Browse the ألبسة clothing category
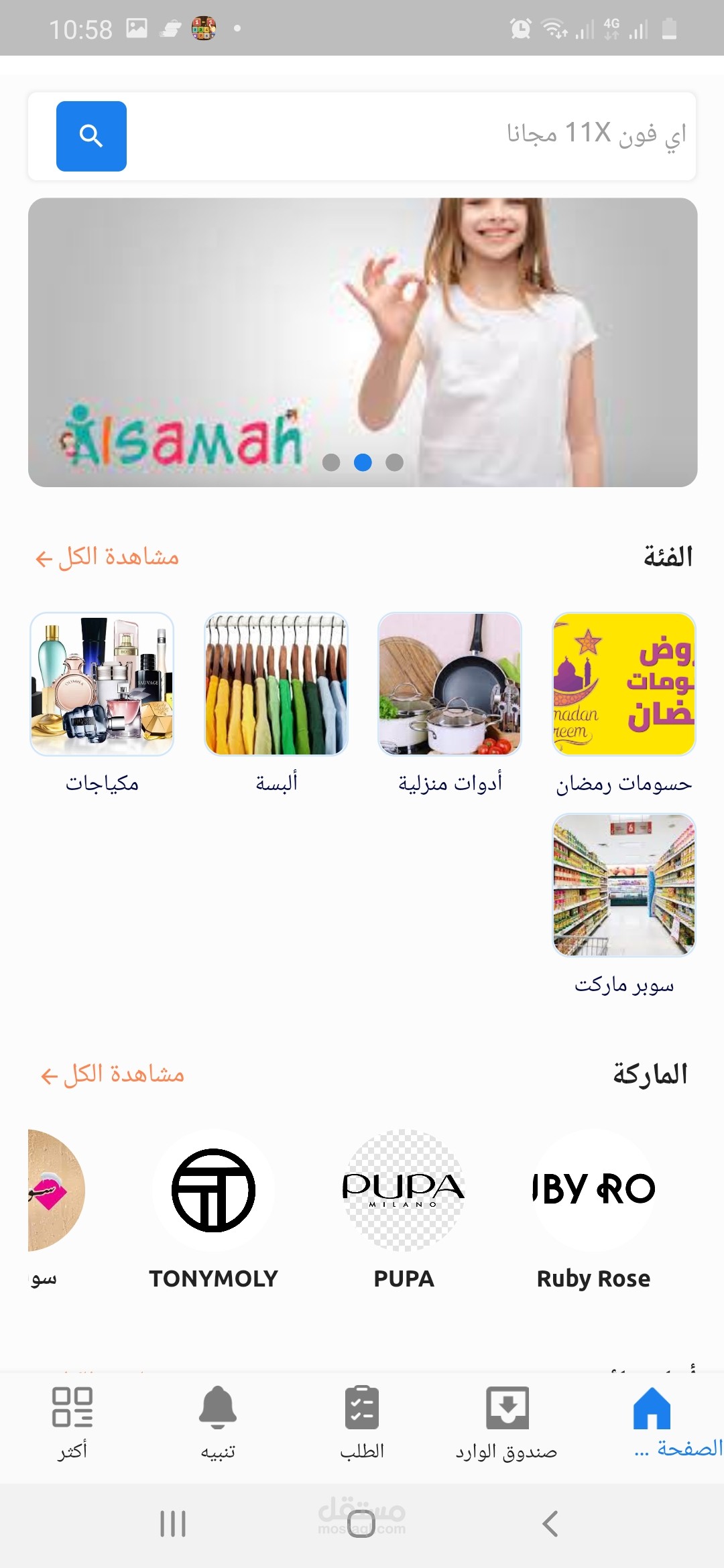 (276, 684)
